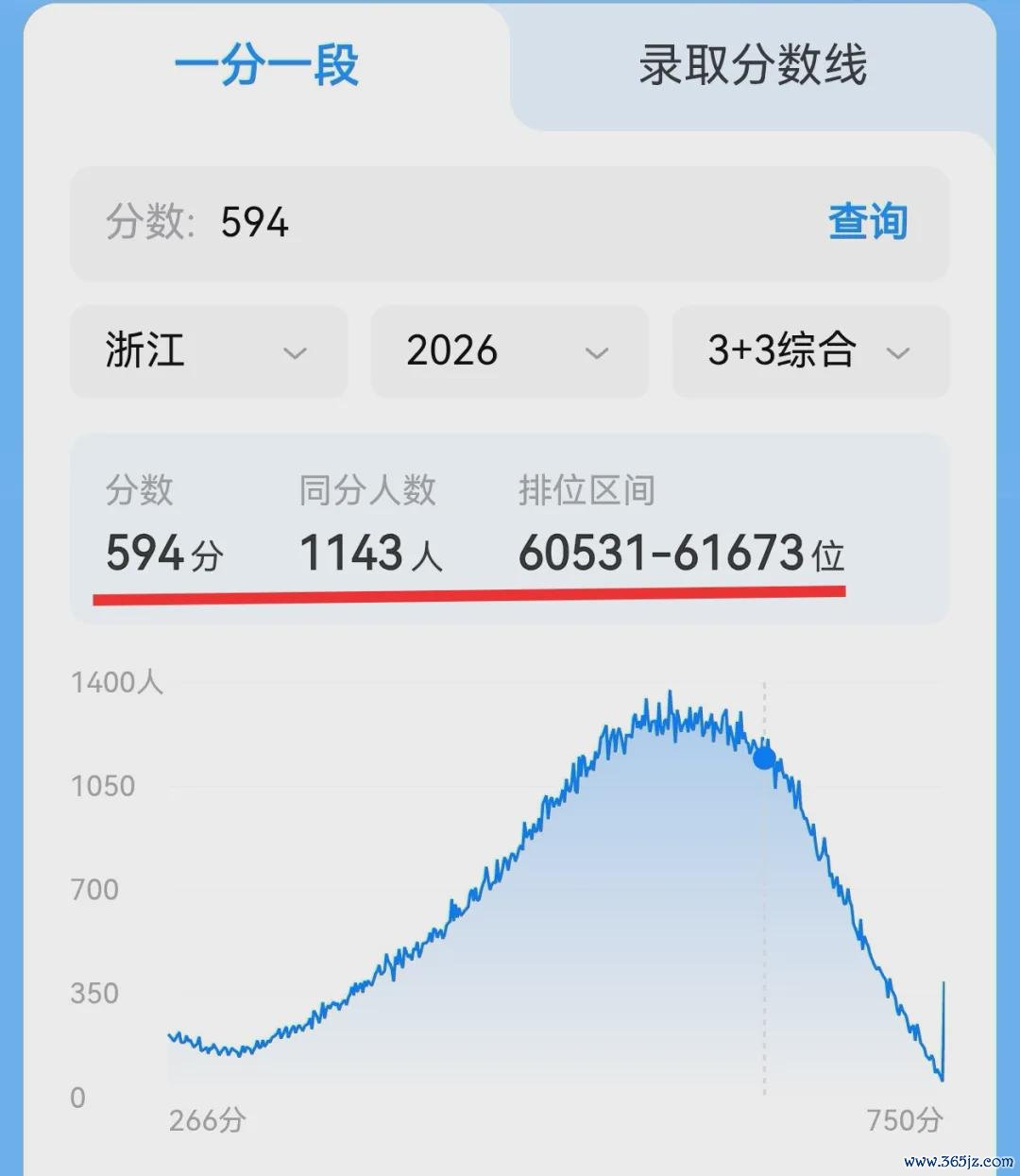Tap the blue marker on the chart
The image size is (1020, 1176).
point(764,758)
